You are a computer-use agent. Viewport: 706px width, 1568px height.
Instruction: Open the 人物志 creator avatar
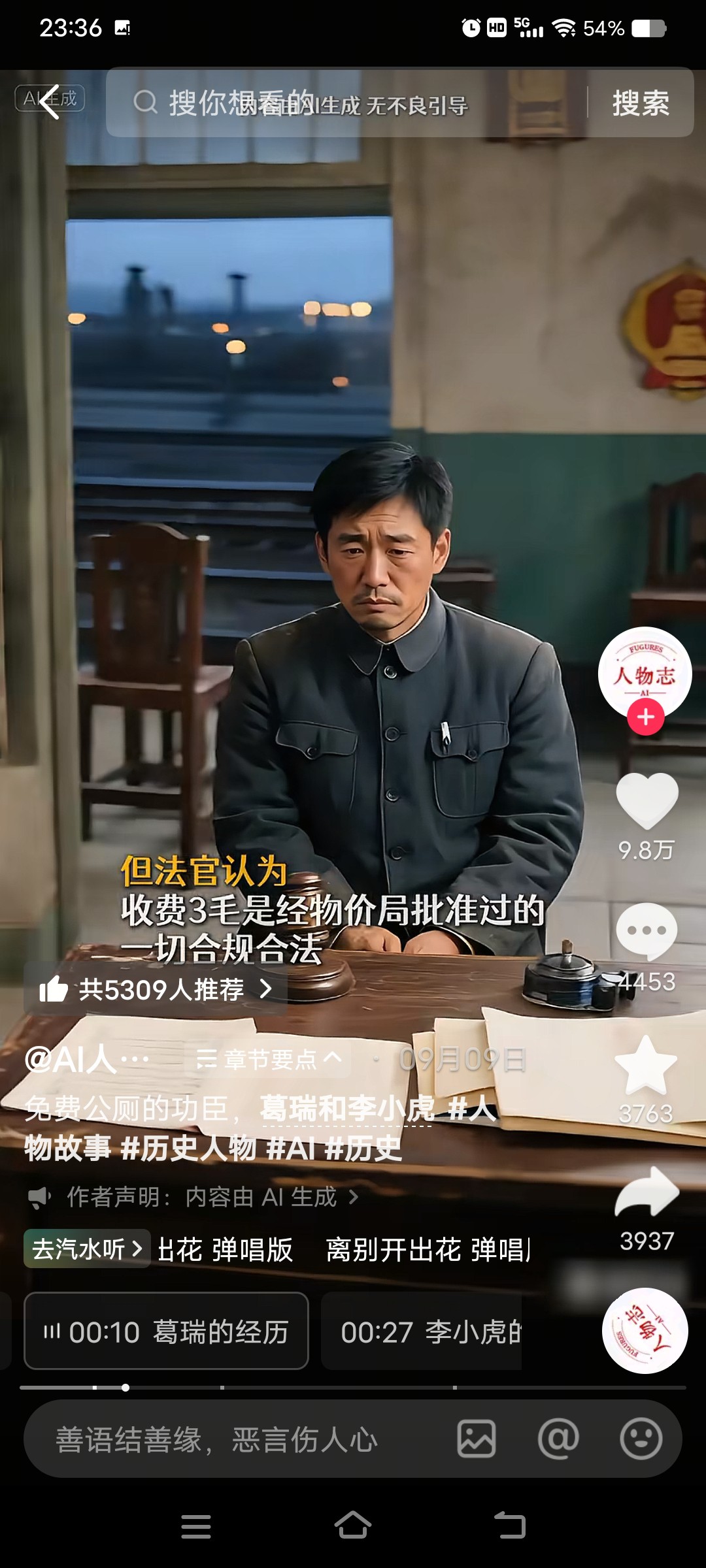pos(645,672)
